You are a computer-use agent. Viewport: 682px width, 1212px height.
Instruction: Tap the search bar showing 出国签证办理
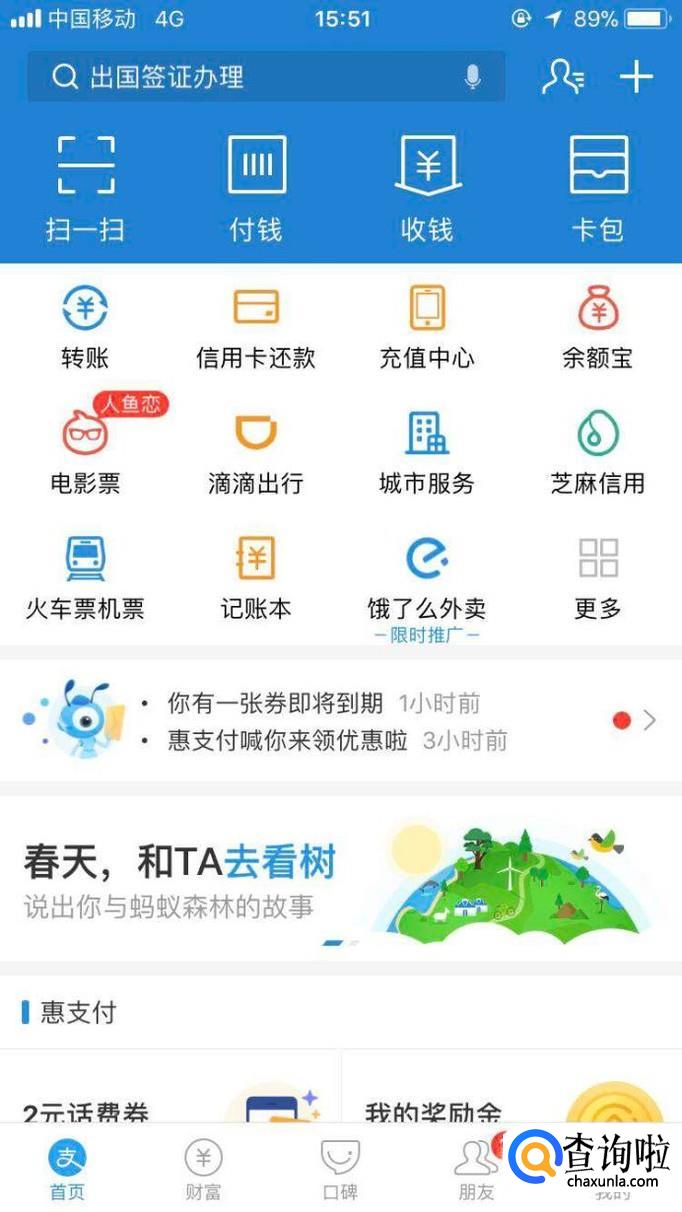[250, 77]
